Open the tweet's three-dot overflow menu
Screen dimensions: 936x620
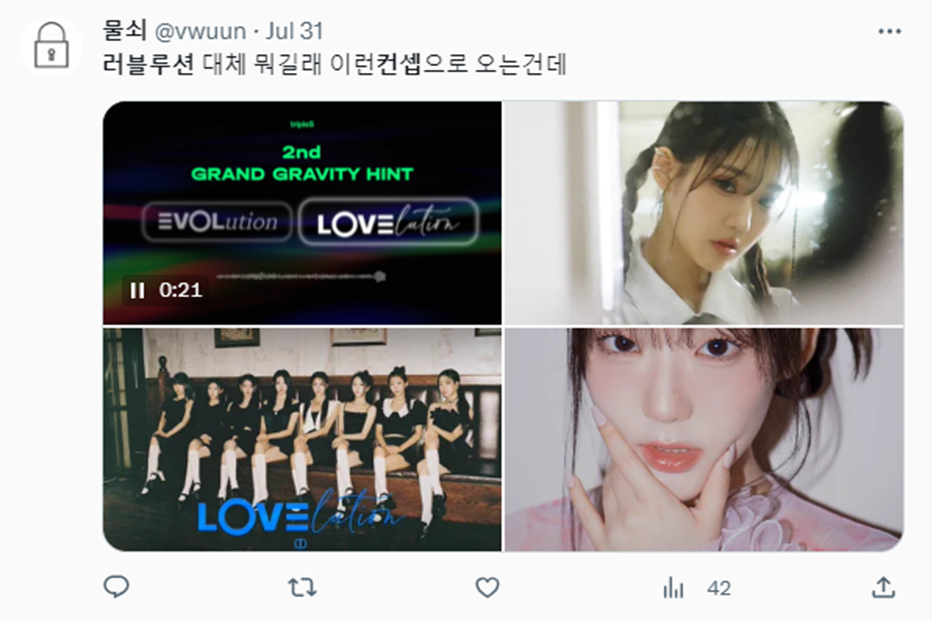tap(889, 32)
